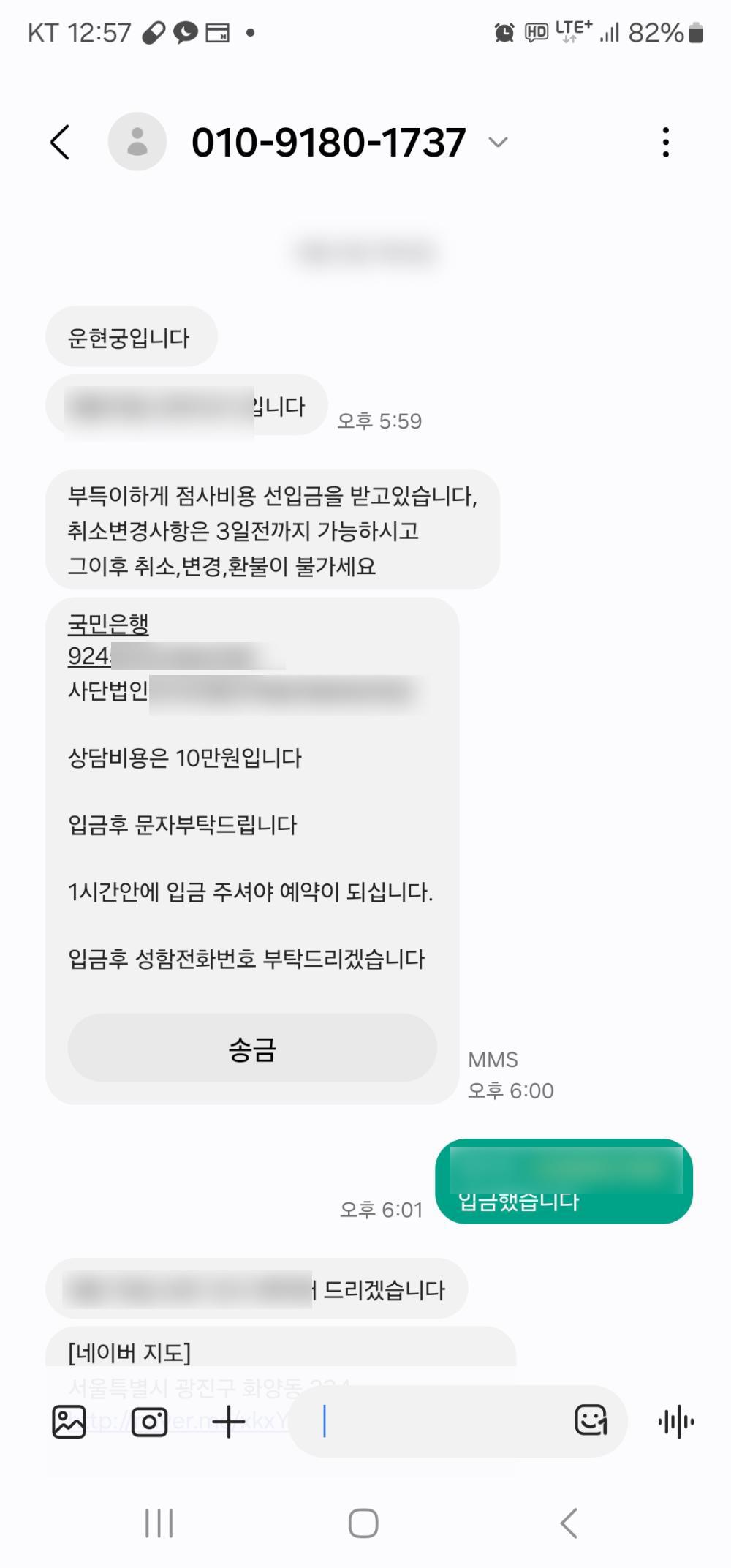Open the more options menu
This screenshot has height=1568, width=731.
pos(665,142)
